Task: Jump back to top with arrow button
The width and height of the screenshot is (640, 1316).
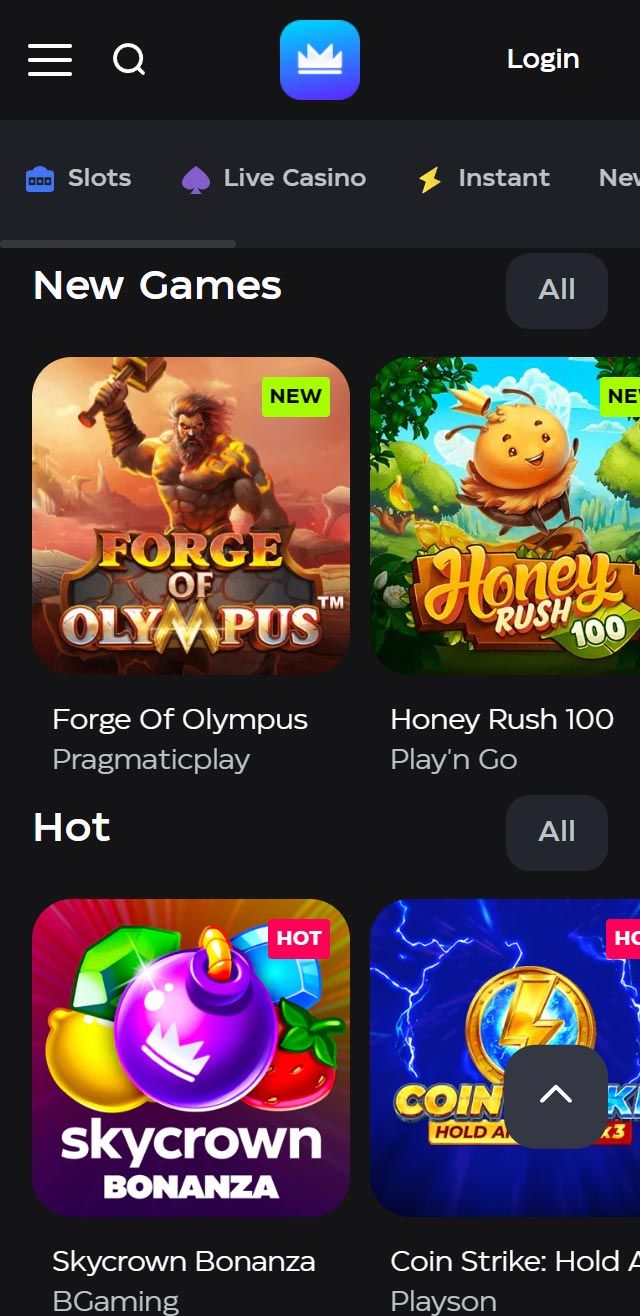Action: click(x=556, y=1096)
